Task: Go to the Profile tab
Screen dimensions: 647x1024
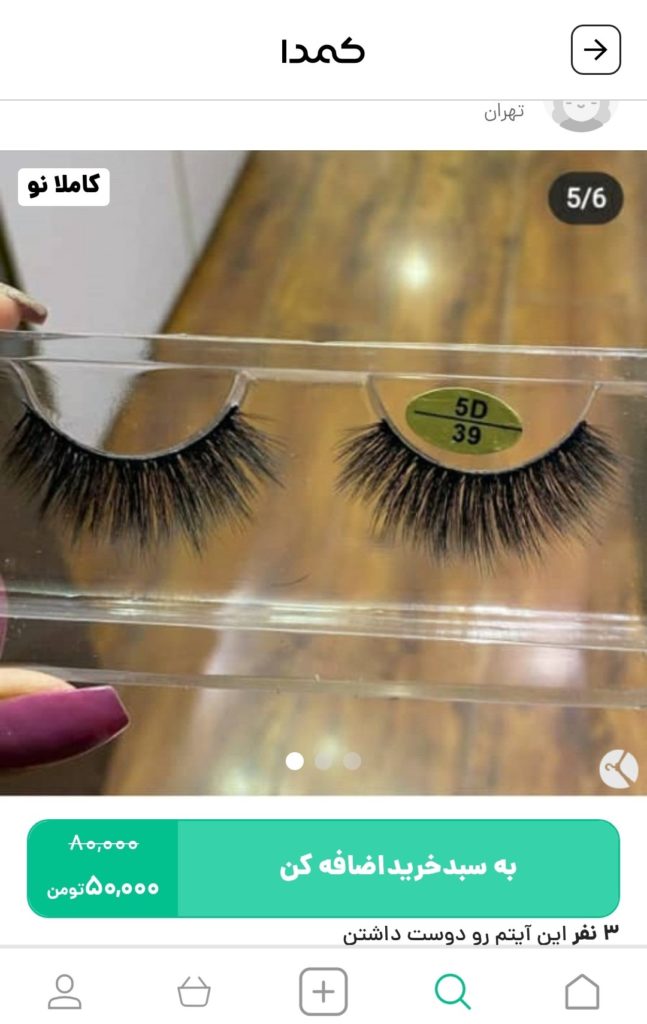Action: [65, 992]
